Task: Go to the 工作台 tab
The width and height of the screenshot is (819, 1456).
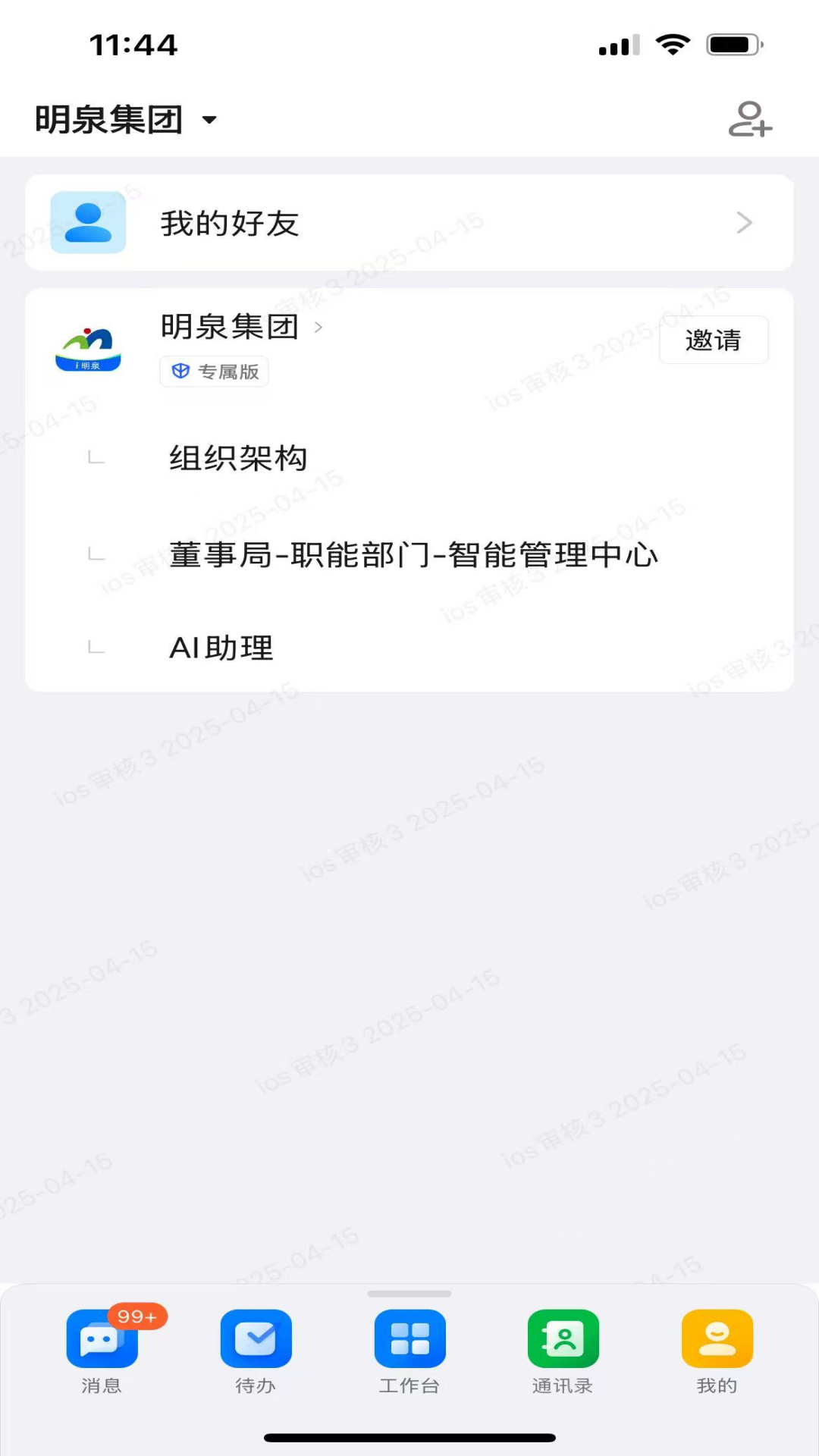Action: [x=409, y=1351]
